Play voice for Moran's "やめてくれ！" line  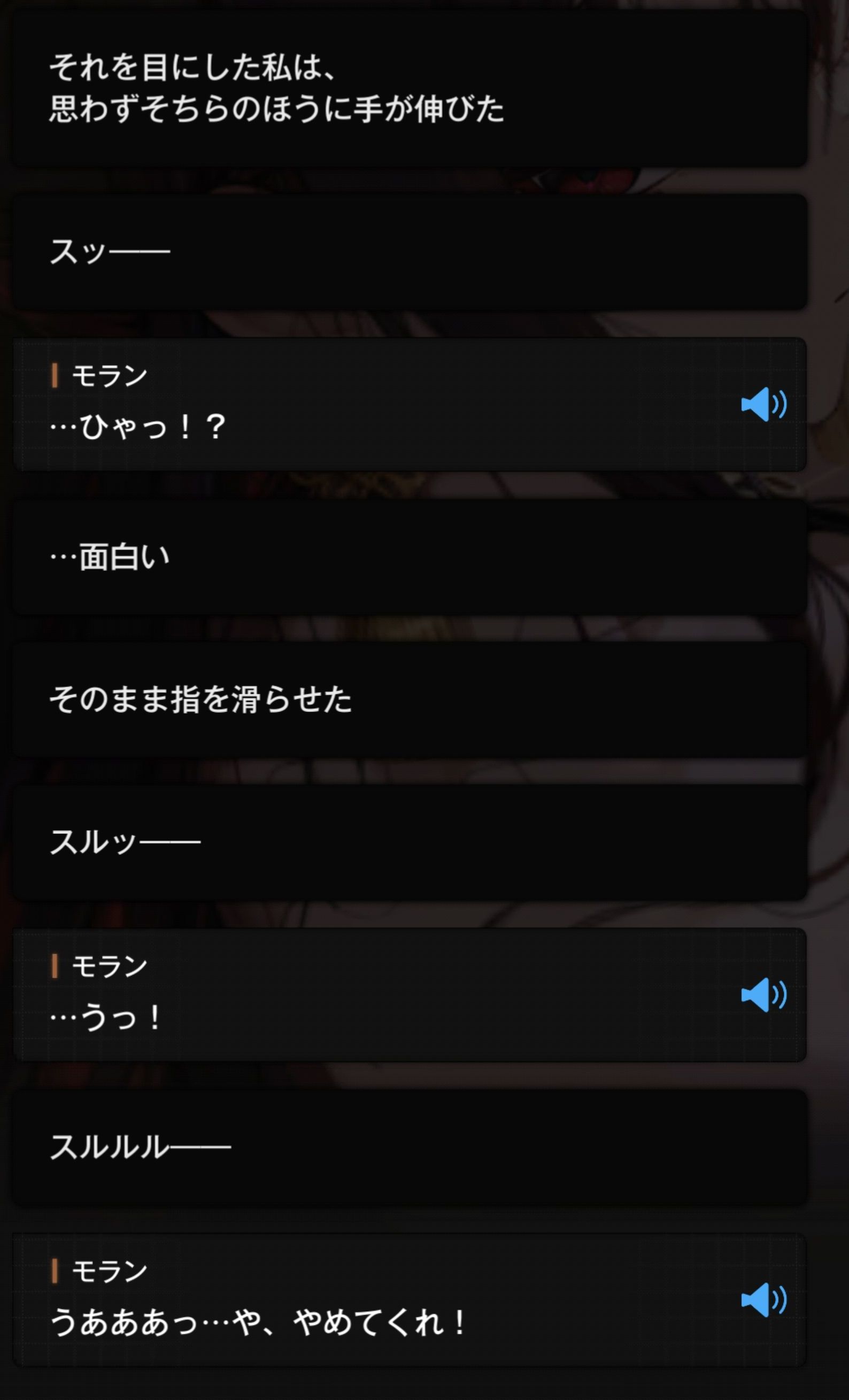[763, 1300]
